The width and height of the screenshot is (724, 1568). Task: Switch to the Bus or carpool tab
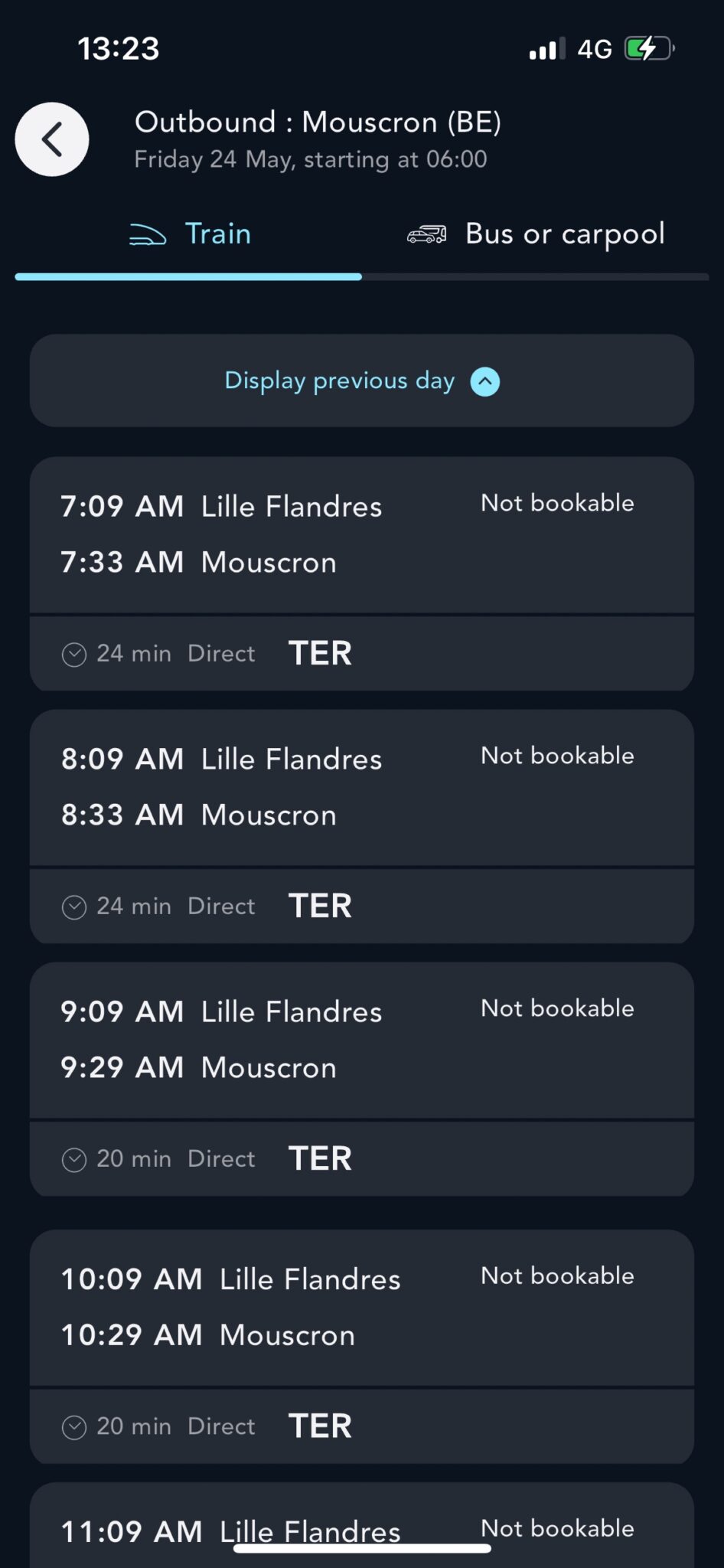point(536,234)
